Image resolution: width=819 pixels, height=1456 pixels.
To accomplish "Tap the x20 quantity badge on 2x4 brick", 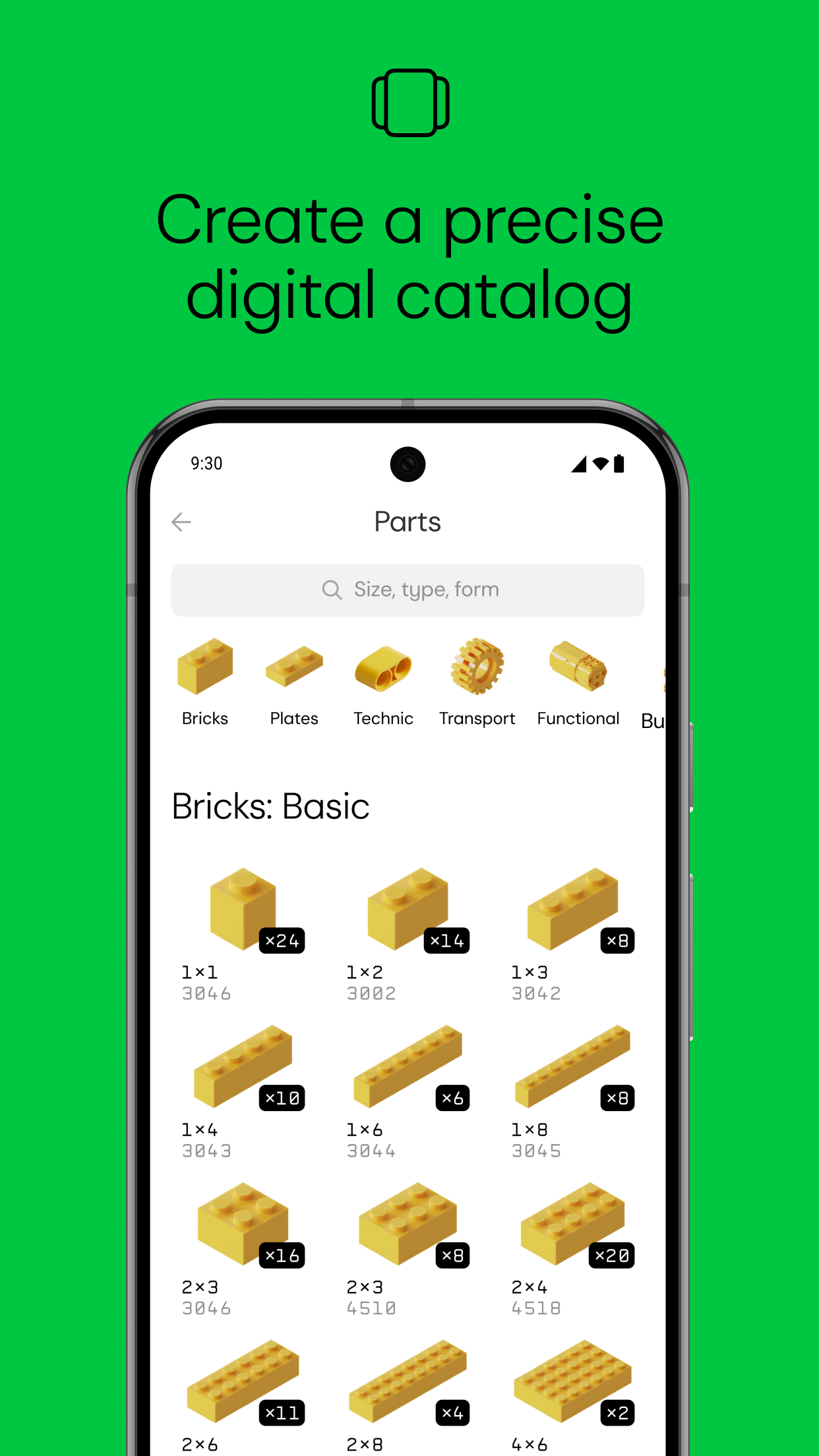I will coord(611,1255).
